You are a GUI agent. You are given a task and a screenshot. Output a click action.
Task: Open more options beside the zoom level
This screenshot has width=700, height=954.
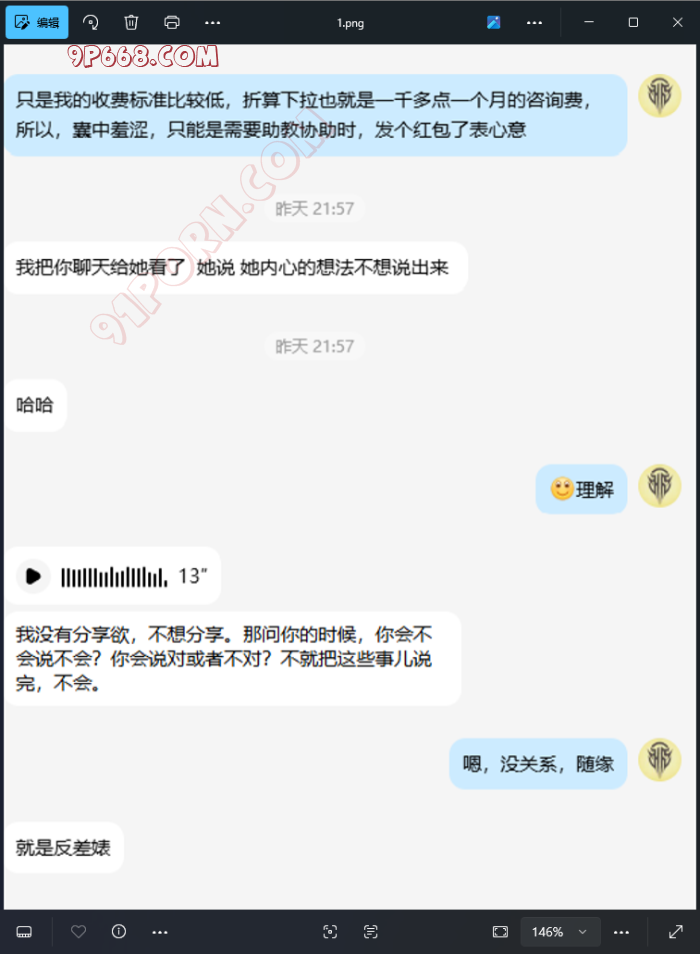coord(623,932)
